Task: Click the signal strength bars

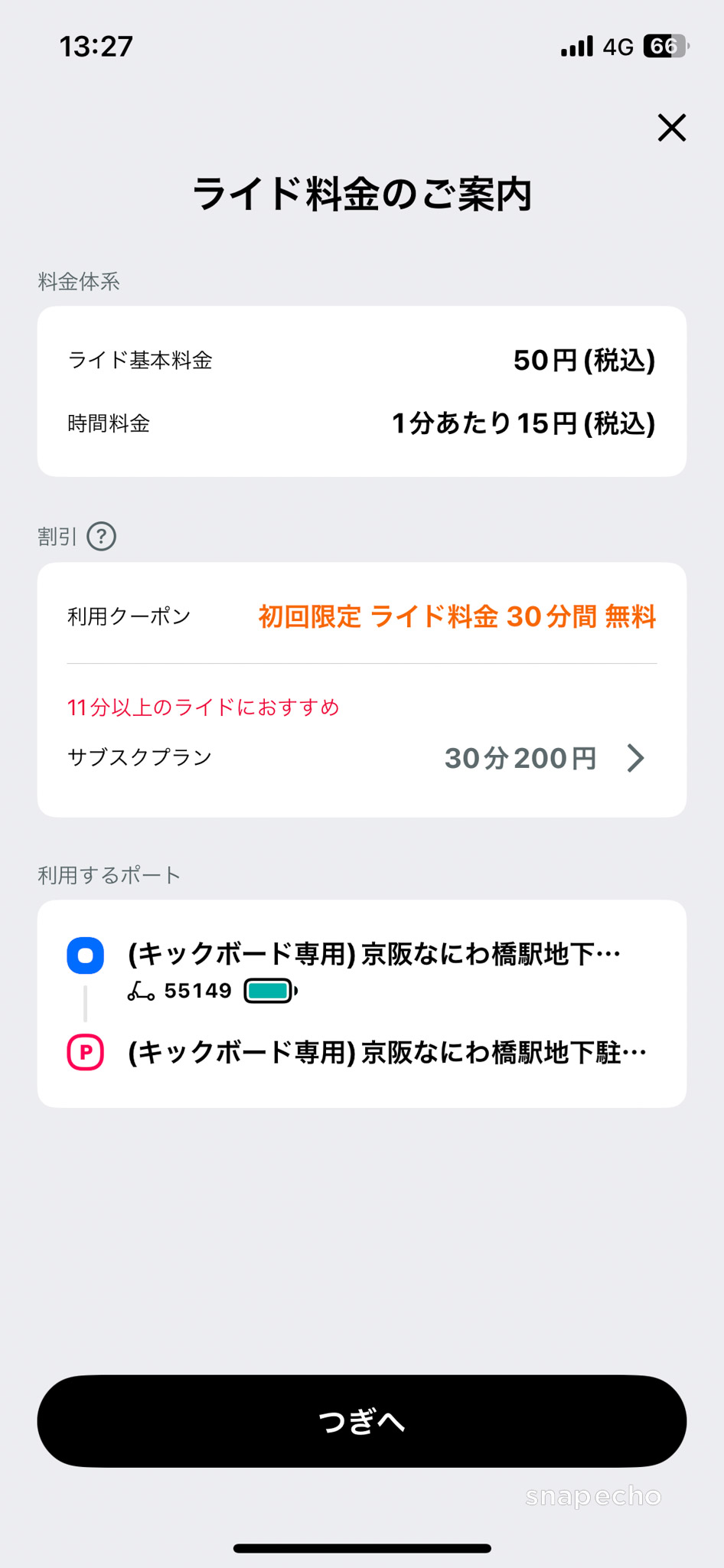Action: (x=576, y=47)
